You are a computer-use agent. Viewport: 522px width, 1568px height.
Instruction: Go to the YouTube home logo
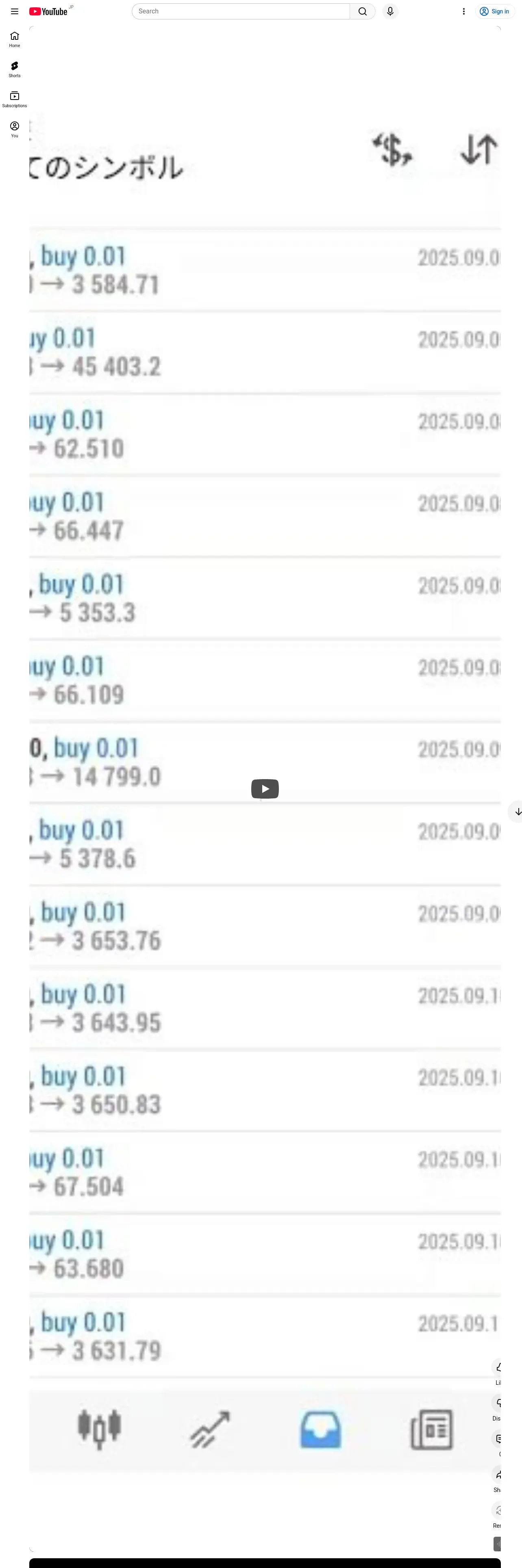point(48,11)
